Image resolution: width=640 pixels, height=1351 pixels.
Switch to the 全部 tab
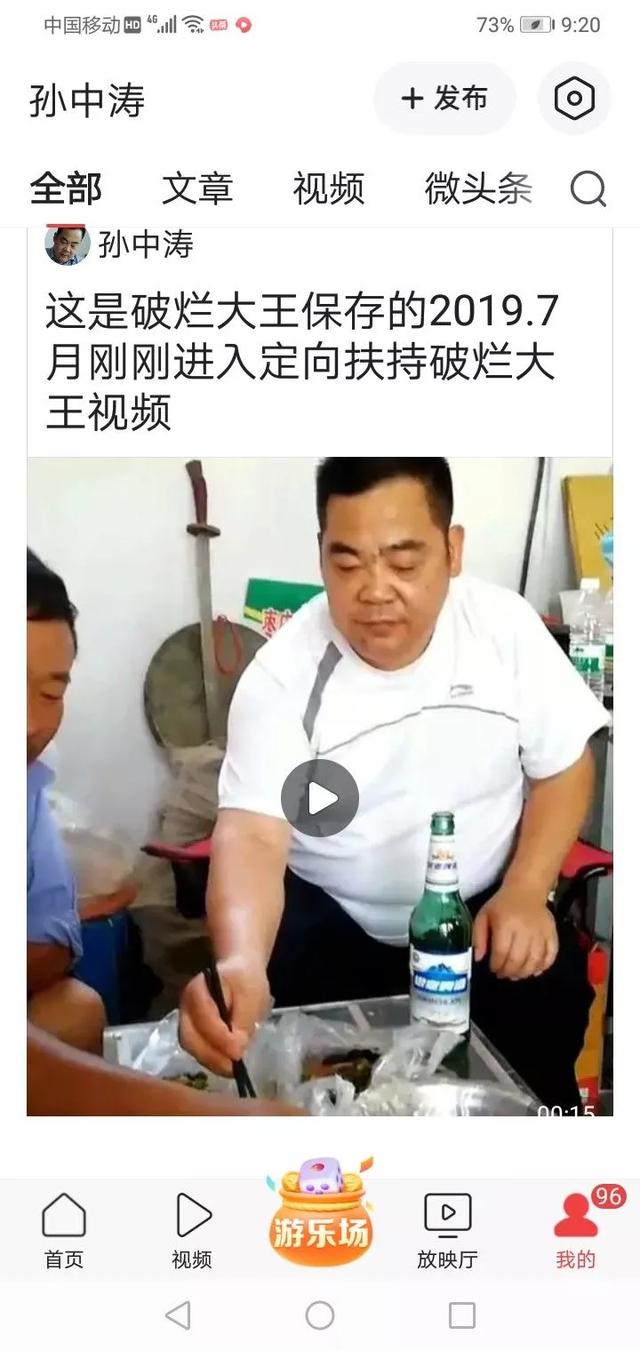[66, 188]
